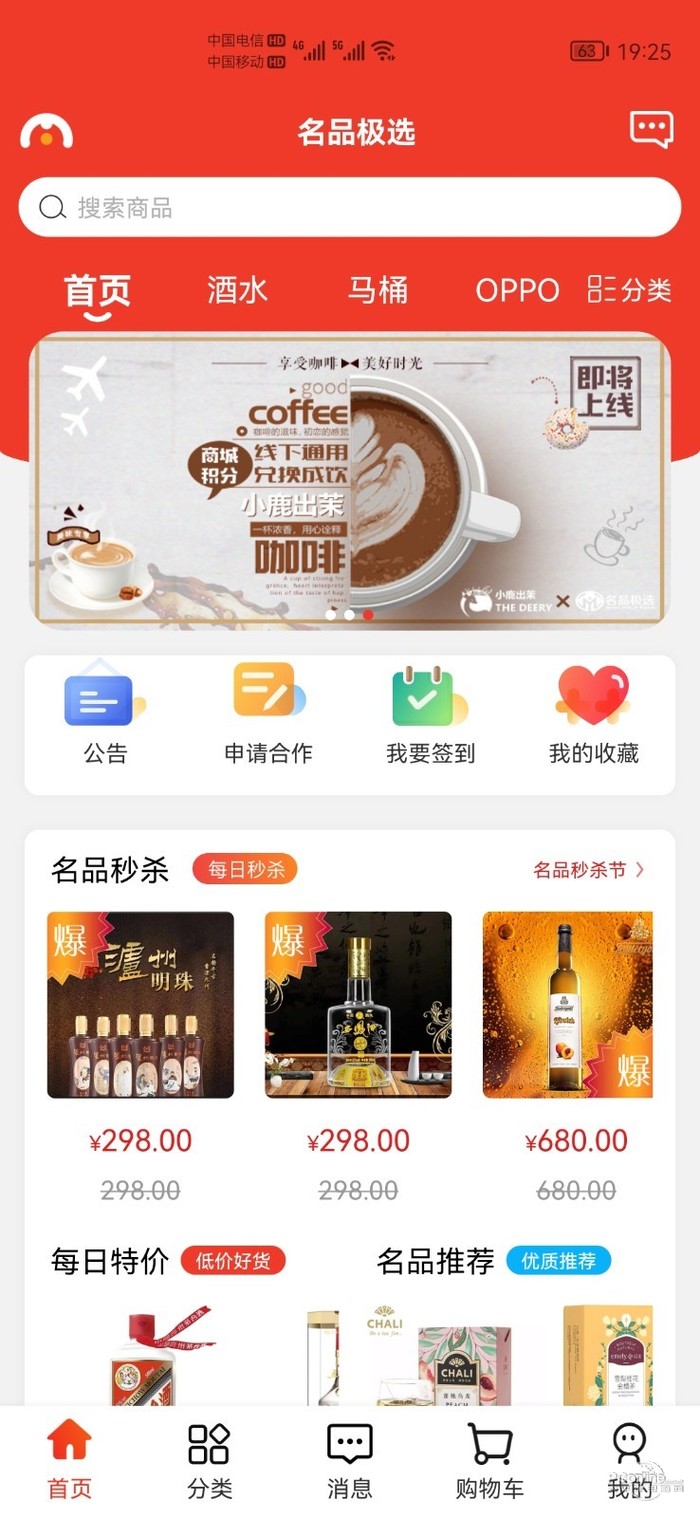This screenshot has width=700, height=1518.
Task: Open the messages icon in the header
Action: [x=651, y=130]
